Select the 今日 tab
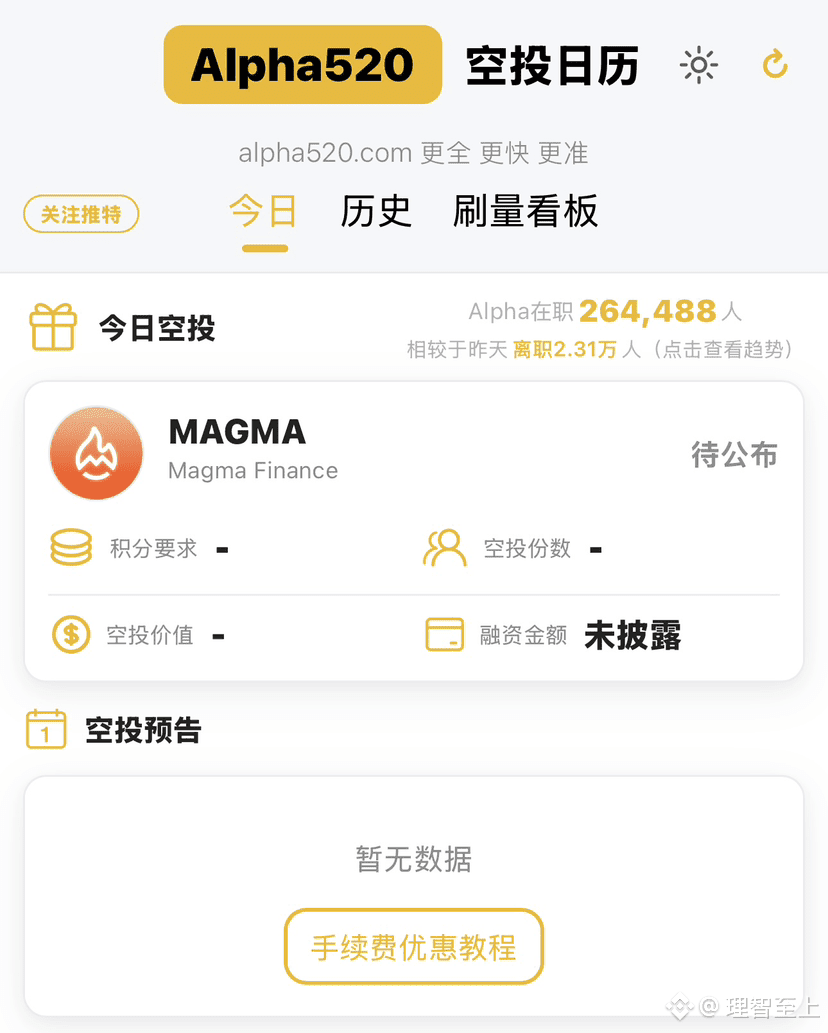828x1033 pixels. tap(263, 212)
